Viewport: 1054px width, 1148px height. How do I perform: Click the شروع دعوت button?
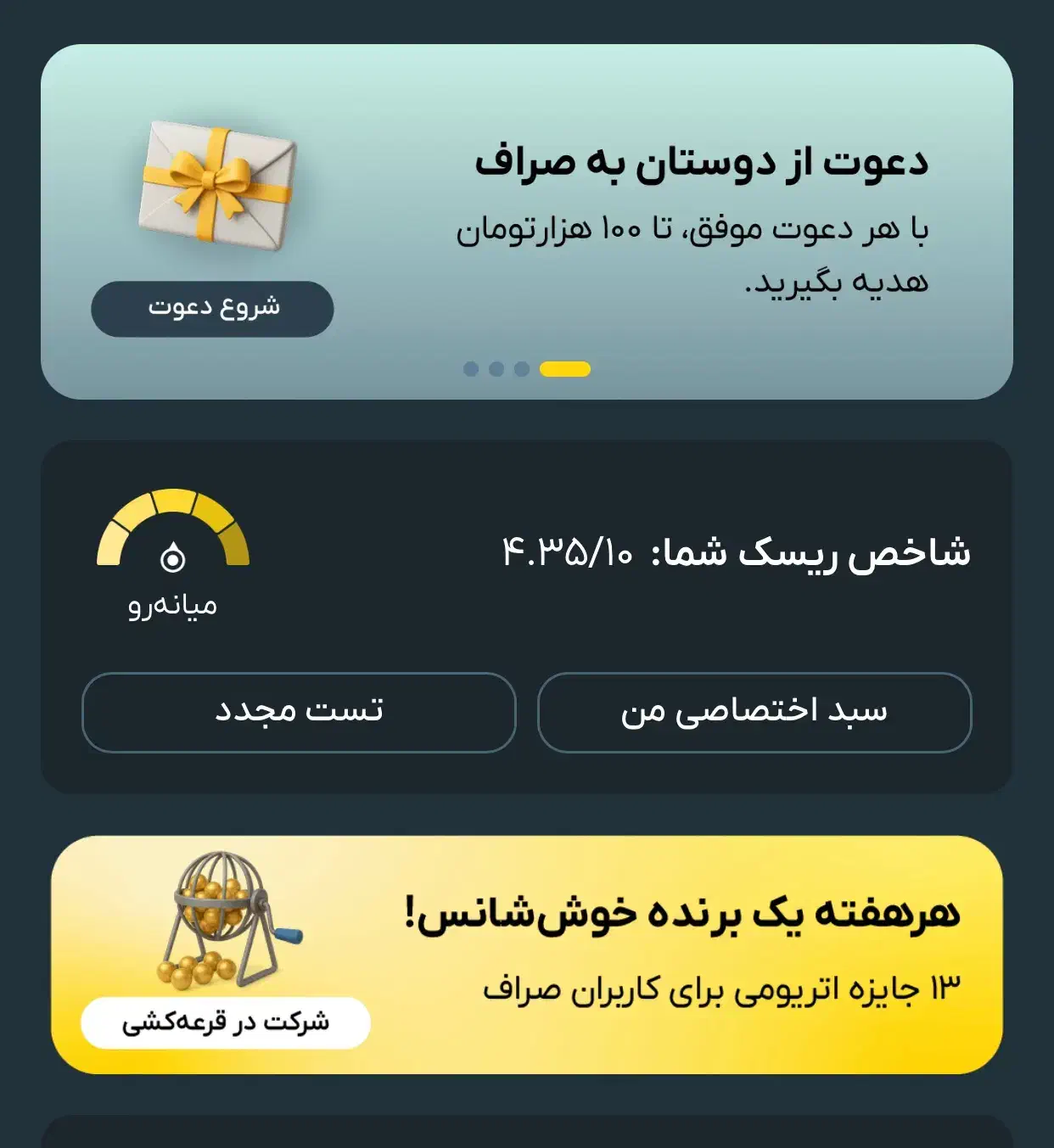click(214, 308)
